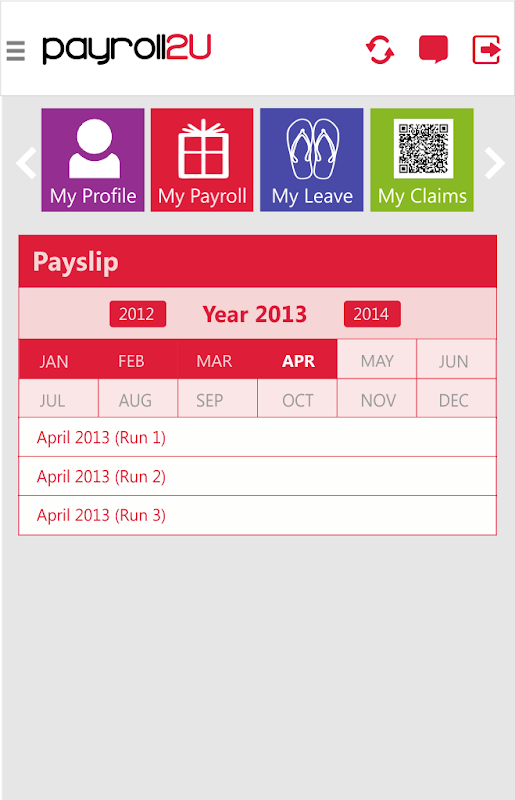The height and width of the screenshot is (800, 515).
Task: Select the MAR month tab
Action: tap(214, 361)
